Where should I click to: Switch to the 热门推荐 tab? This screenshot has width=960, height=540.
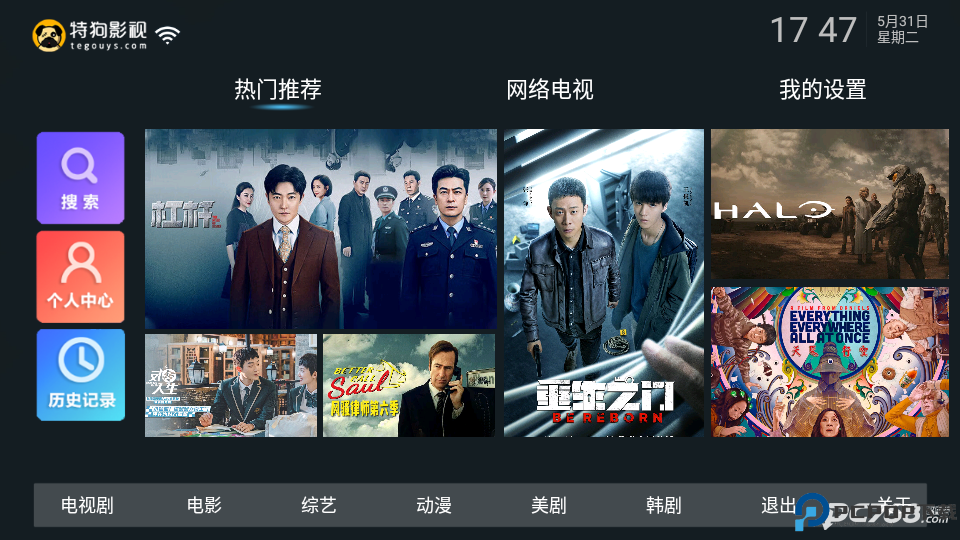pos(278,90)
